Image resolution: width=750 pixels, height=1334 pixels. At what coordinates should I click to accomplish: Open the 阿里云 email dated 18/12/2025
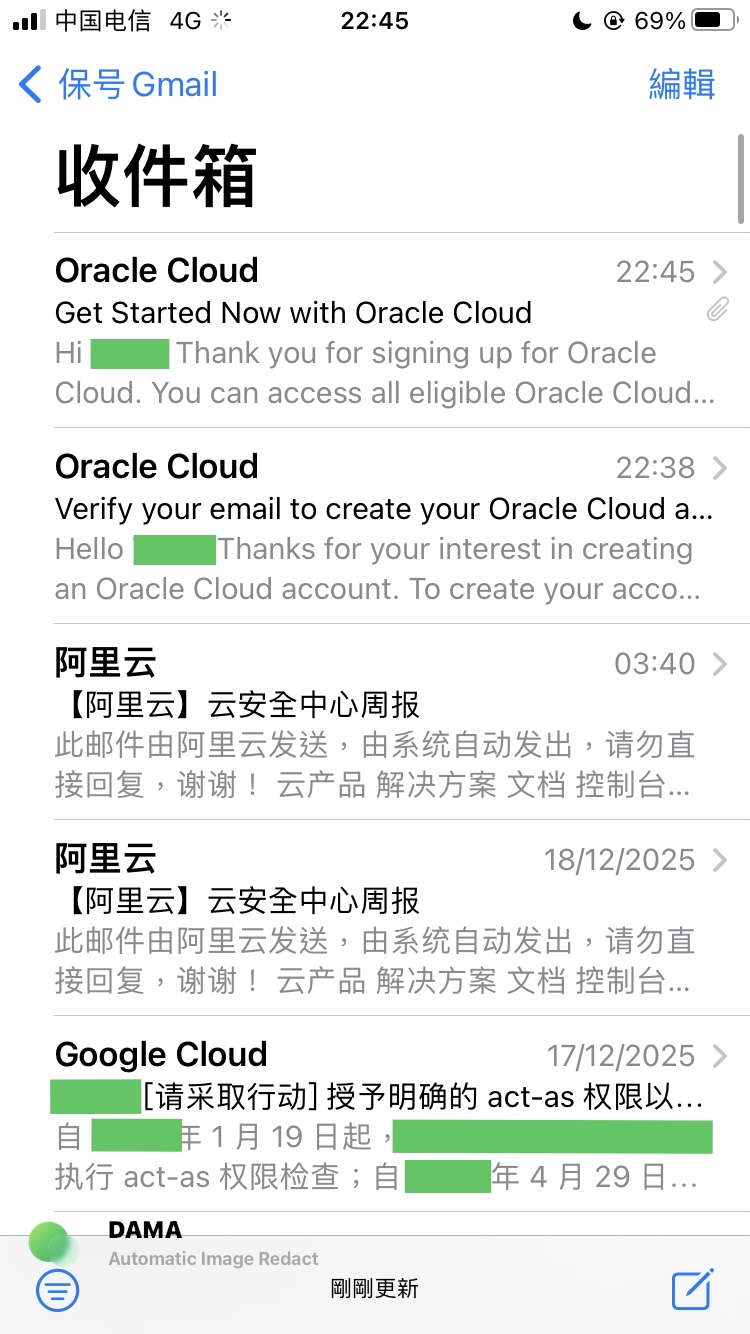(375, 919)
